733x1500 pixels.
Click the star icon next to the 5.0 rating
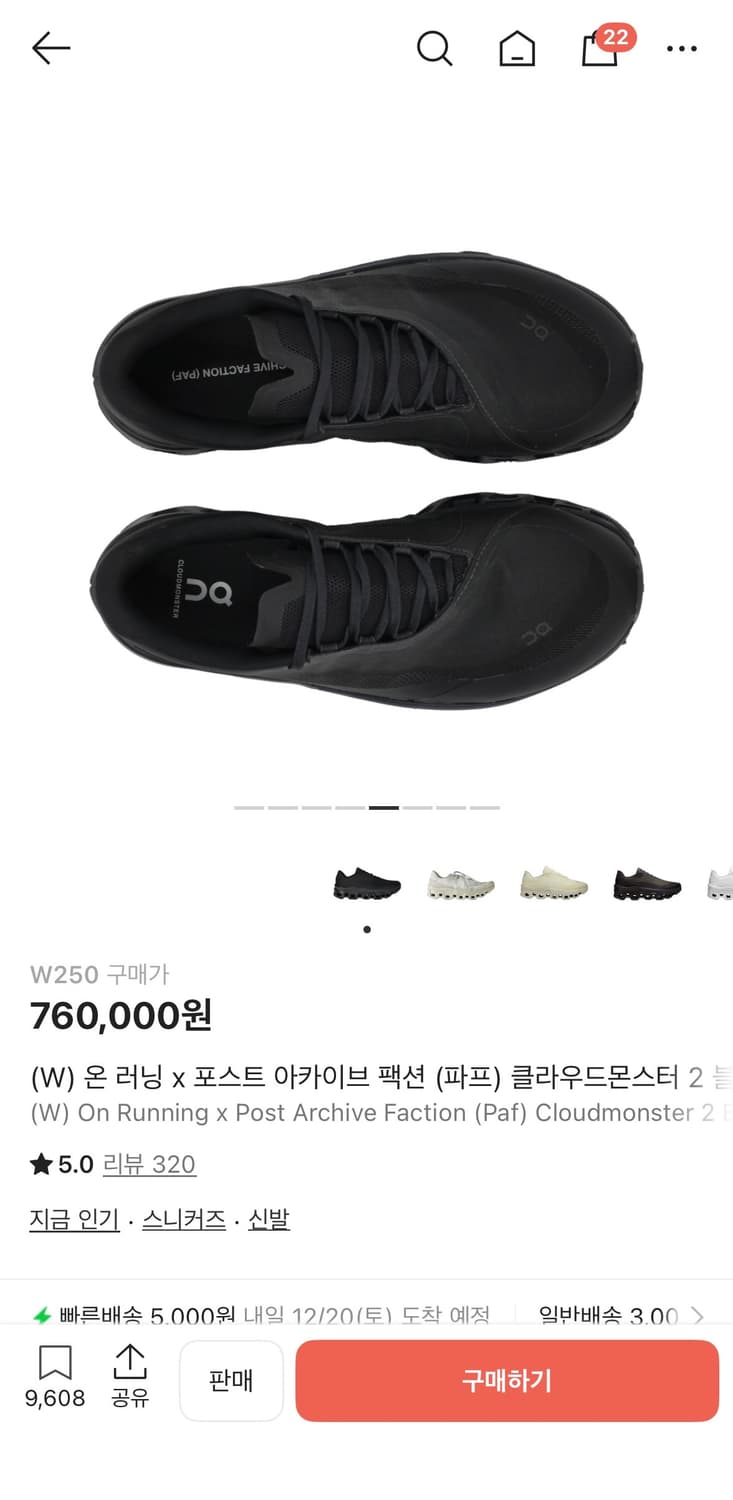37,1164
